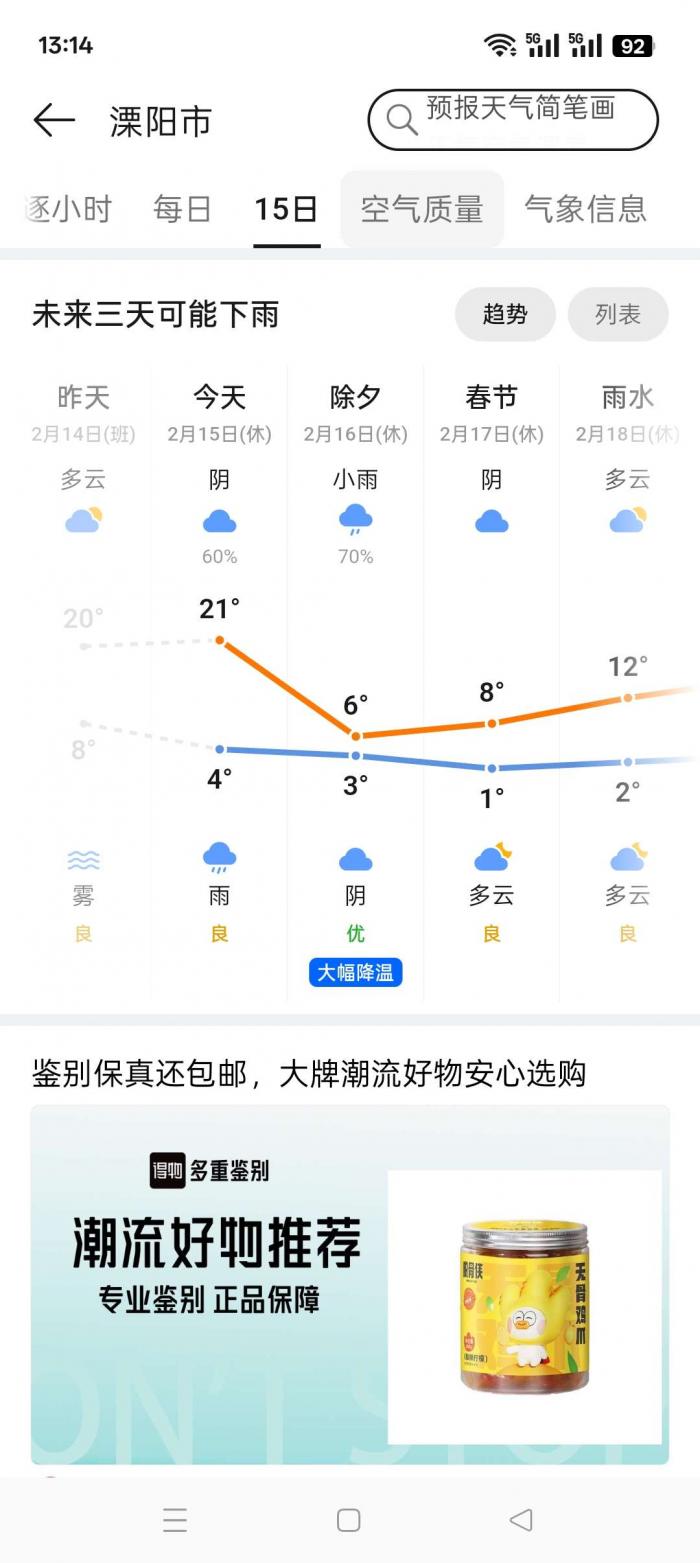Viewport: 700px width, 1563px height.
Task: Open the 春节 2月17日 forecast column
Action: coord(491,680)
